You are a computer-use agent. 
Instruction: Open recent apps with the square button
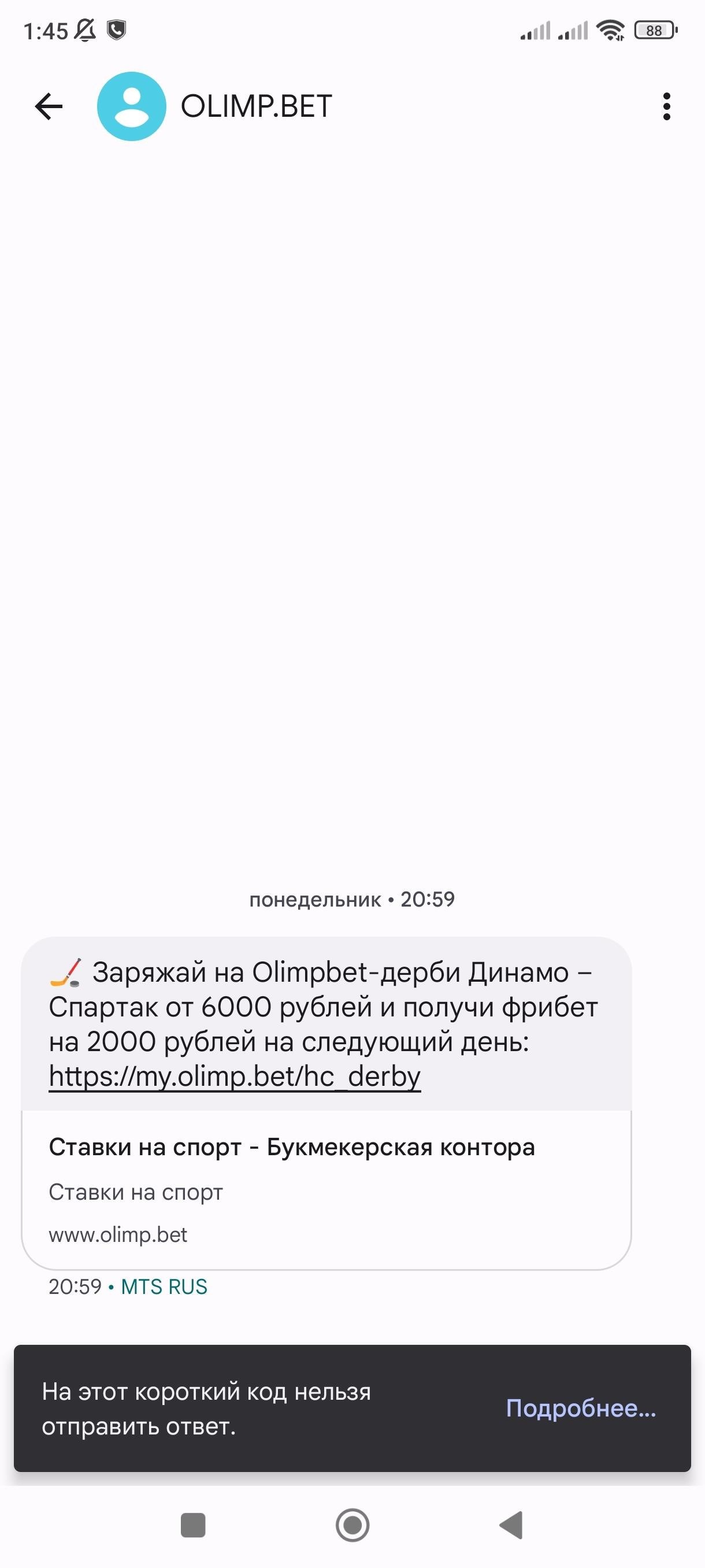tap(194, 1525)
